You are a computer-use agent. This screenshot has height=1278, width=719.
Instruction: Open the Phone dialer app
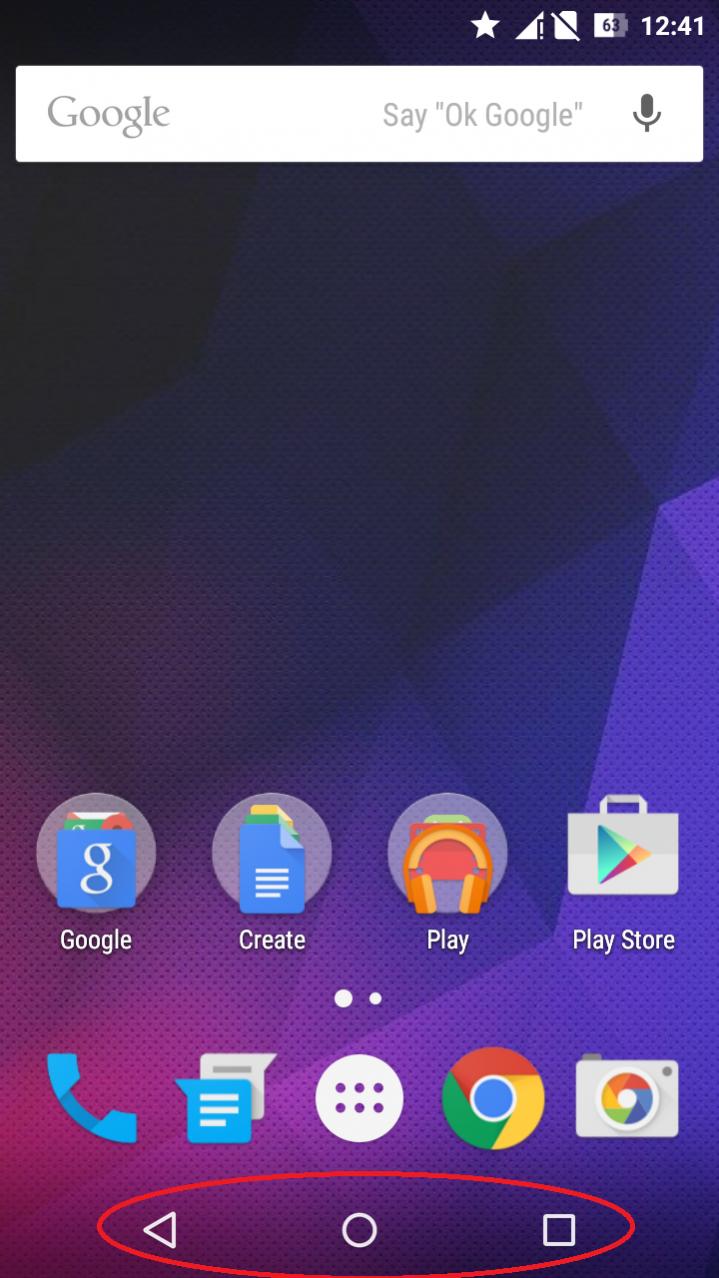tap(92, 1098)
